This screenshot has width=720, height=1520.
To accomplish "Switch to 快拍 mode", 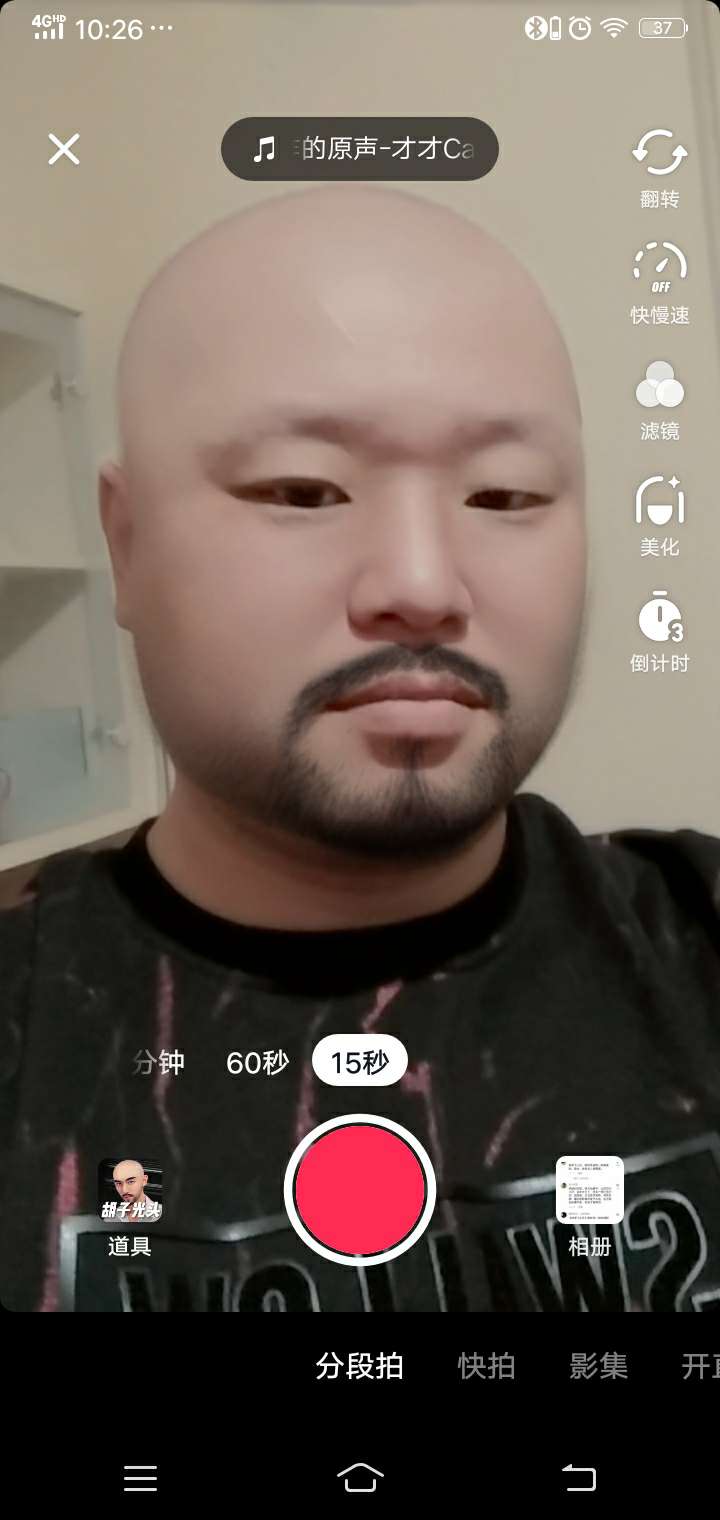I will click(x=486, y=1366).
